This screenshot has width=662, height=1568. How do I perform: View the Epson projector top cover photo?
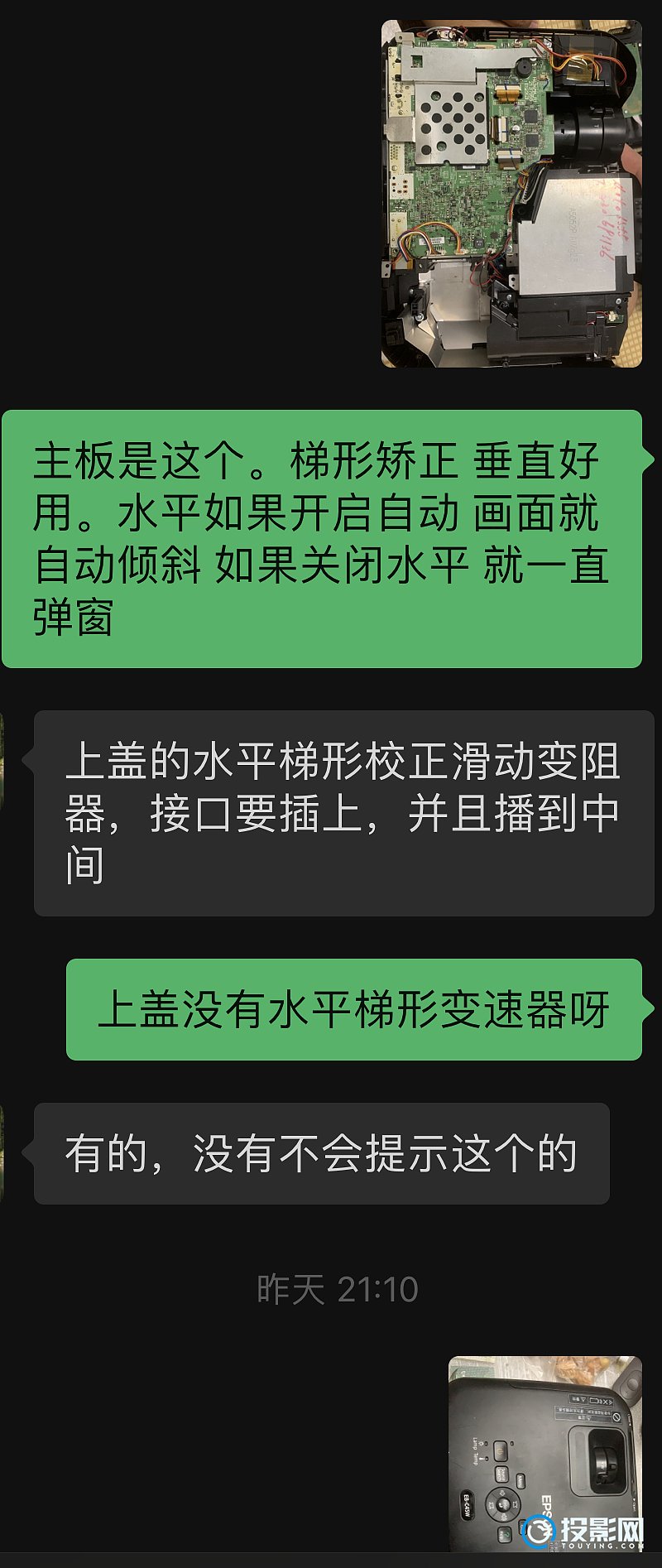click(x=544, y=1454)
